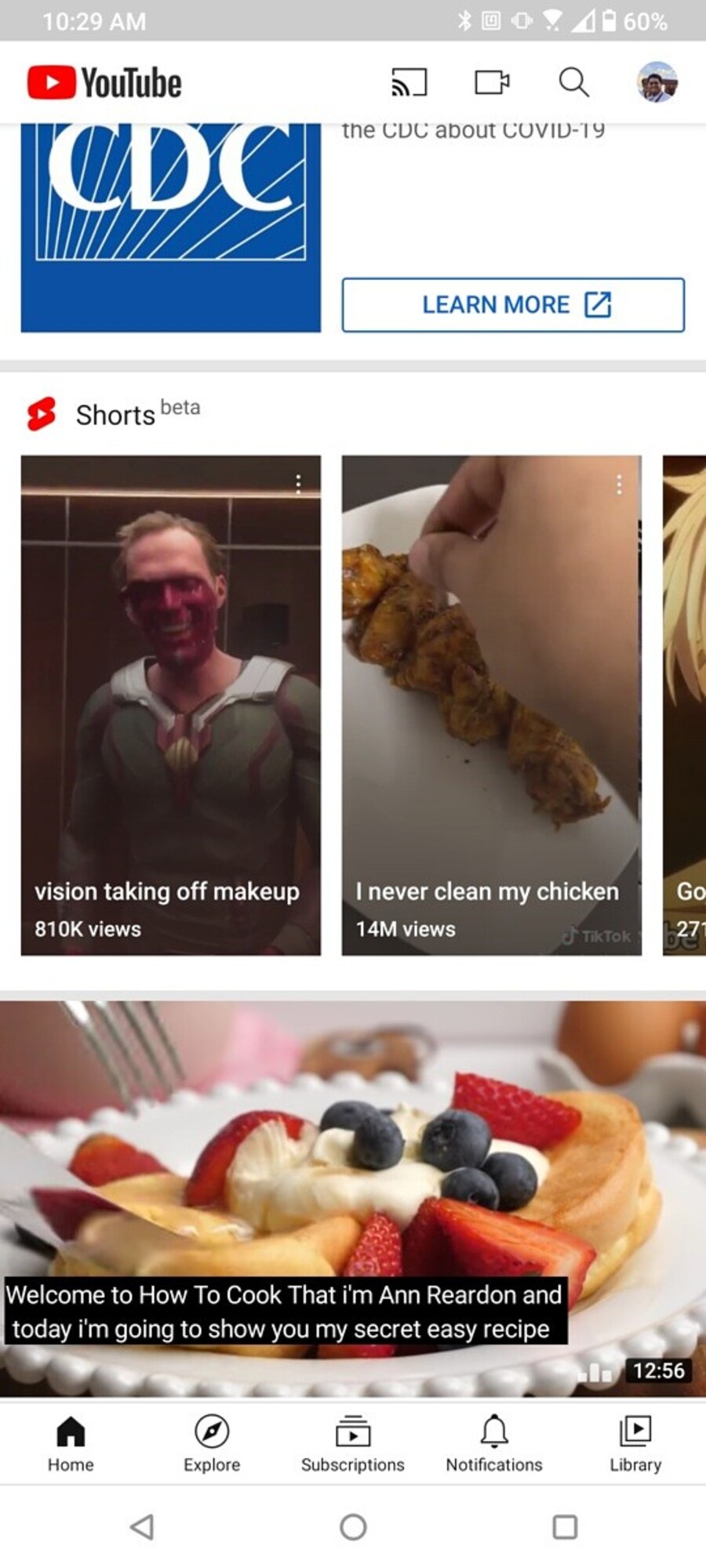Image resolution: width=706 pixels, height=1568 pixels.
Task: Tap the system back button
Action: point(142,1526)
